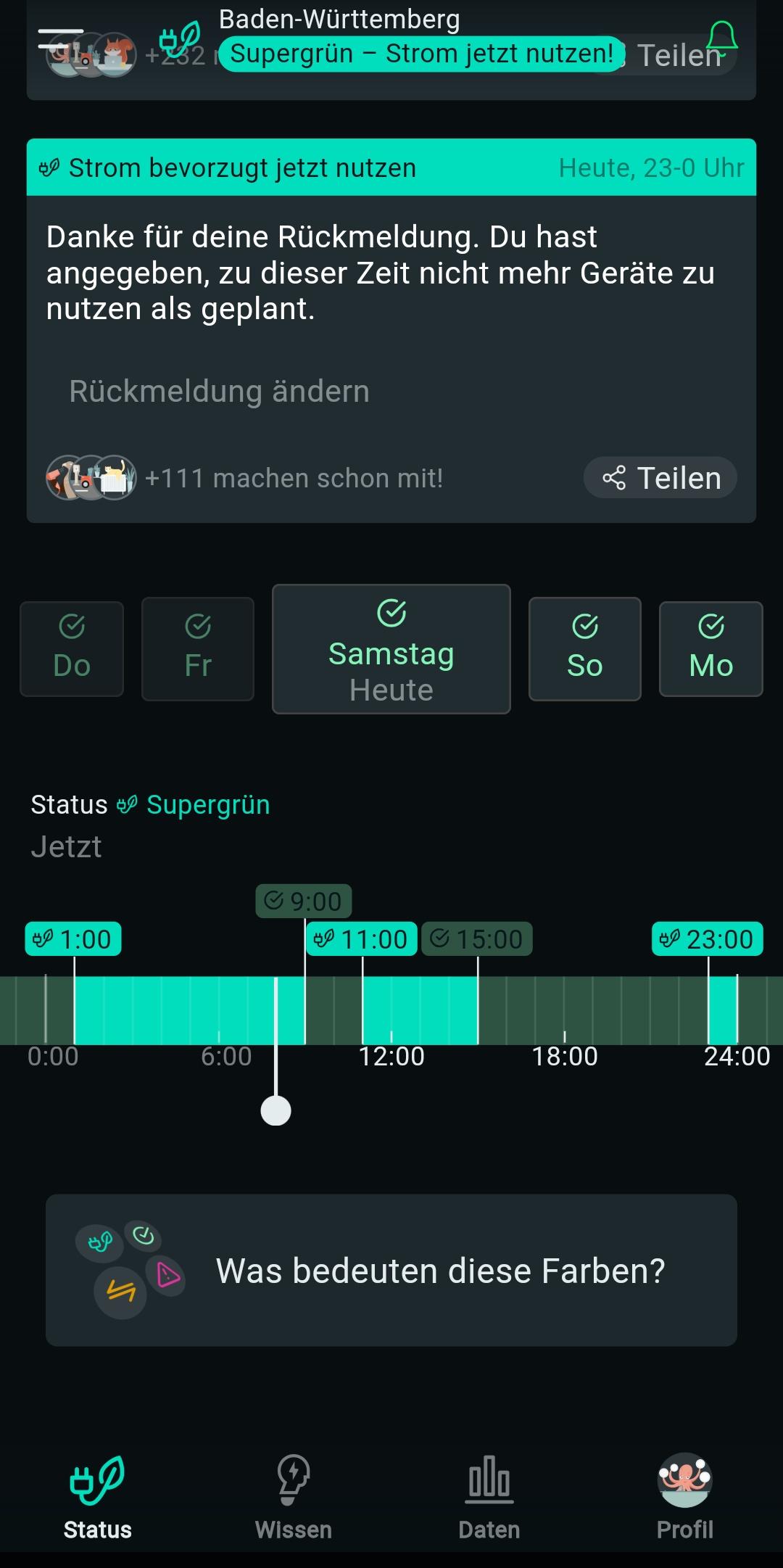Jump to the 9:00 timeline marker

tap(304, 901)
